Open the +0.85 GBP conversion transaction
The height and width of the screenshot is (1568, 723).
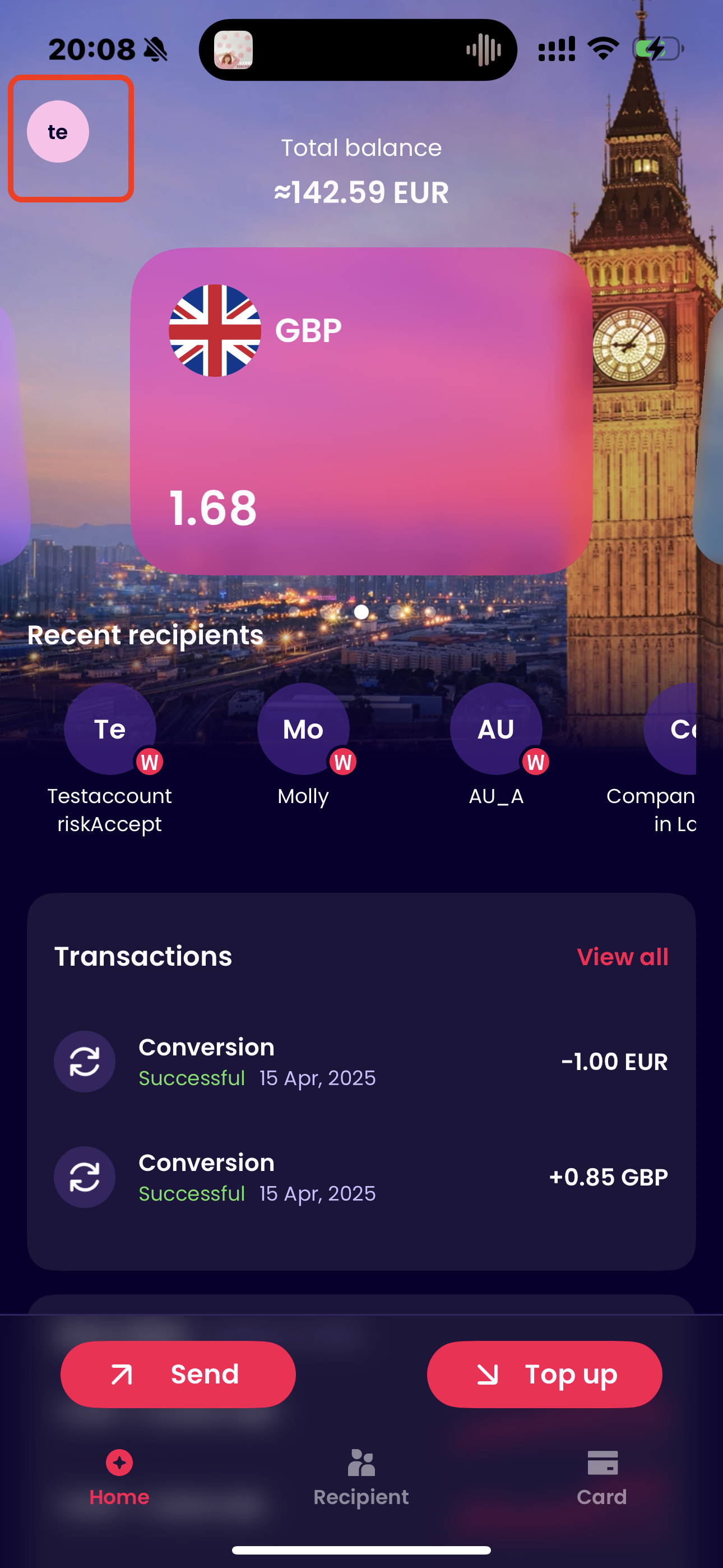point(361,1177)
